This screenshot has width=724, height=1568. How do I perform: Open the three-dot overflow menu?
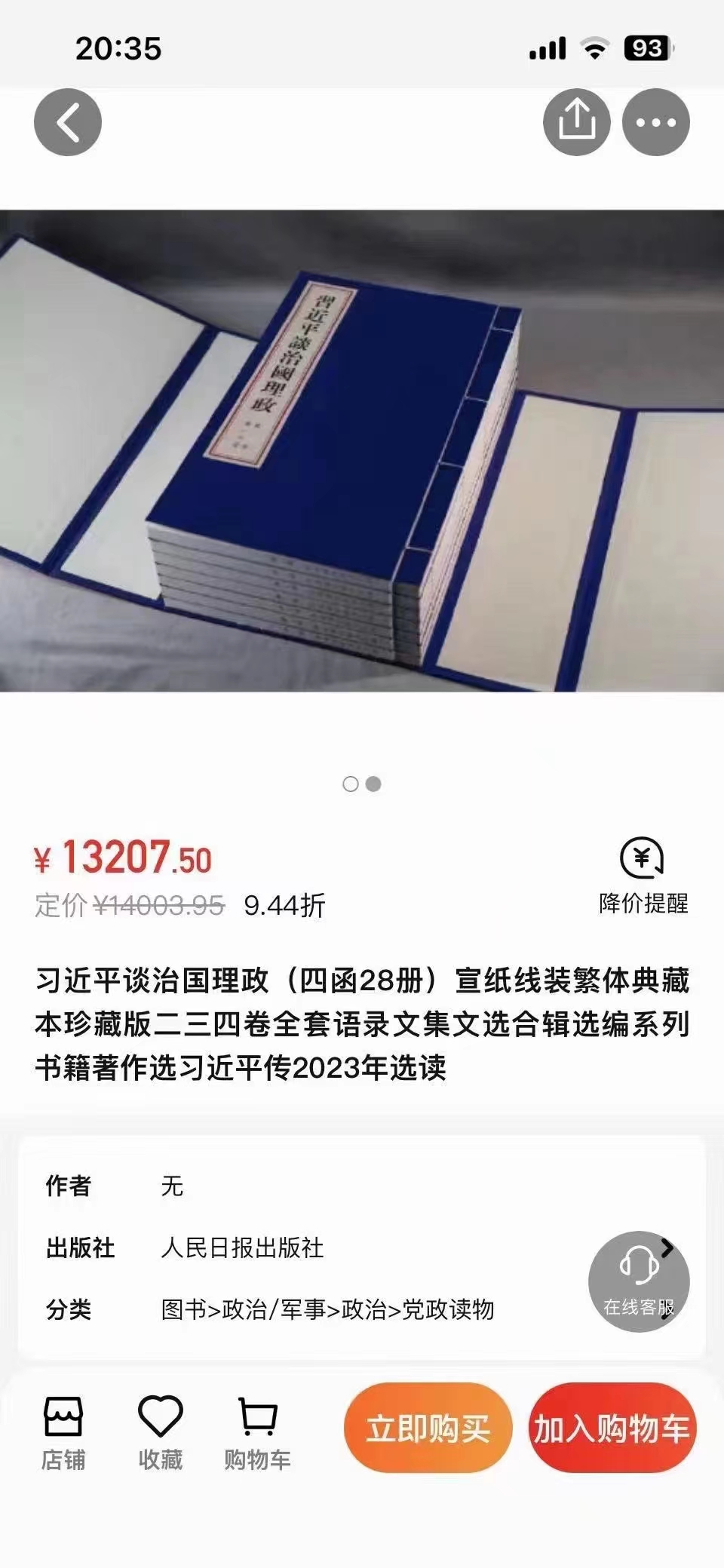click(655, 122)
